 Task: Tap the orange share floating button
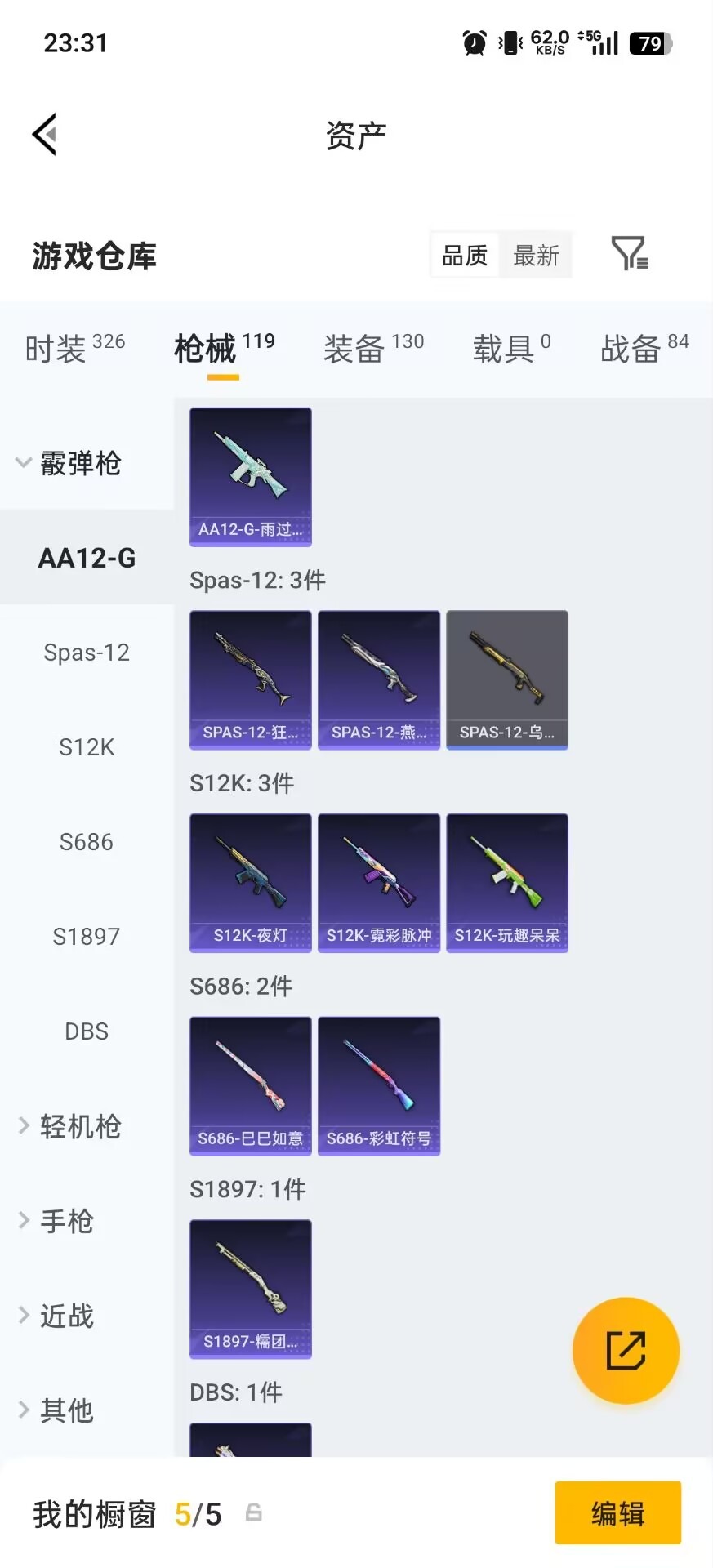(x=626, y=1350)
